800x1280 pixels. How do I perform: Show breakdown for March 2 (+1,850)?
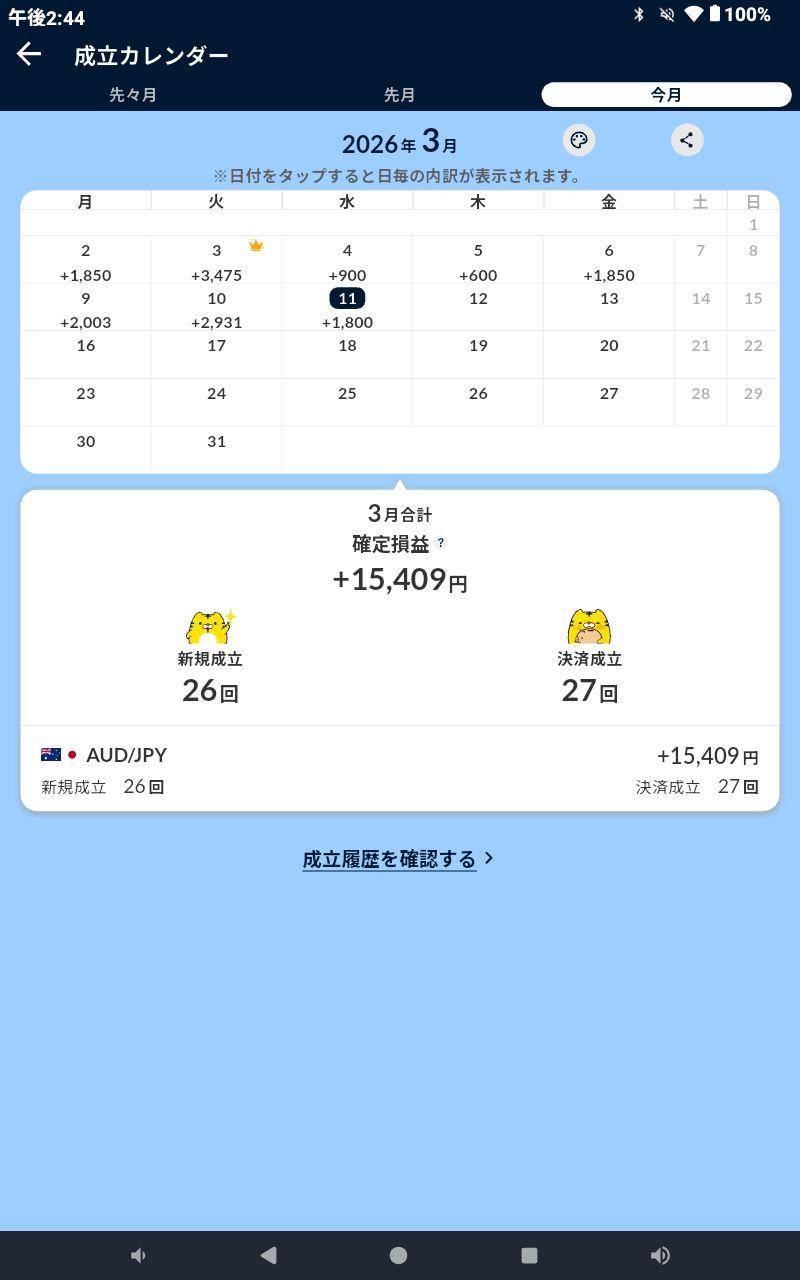click(x=86, y=262)
